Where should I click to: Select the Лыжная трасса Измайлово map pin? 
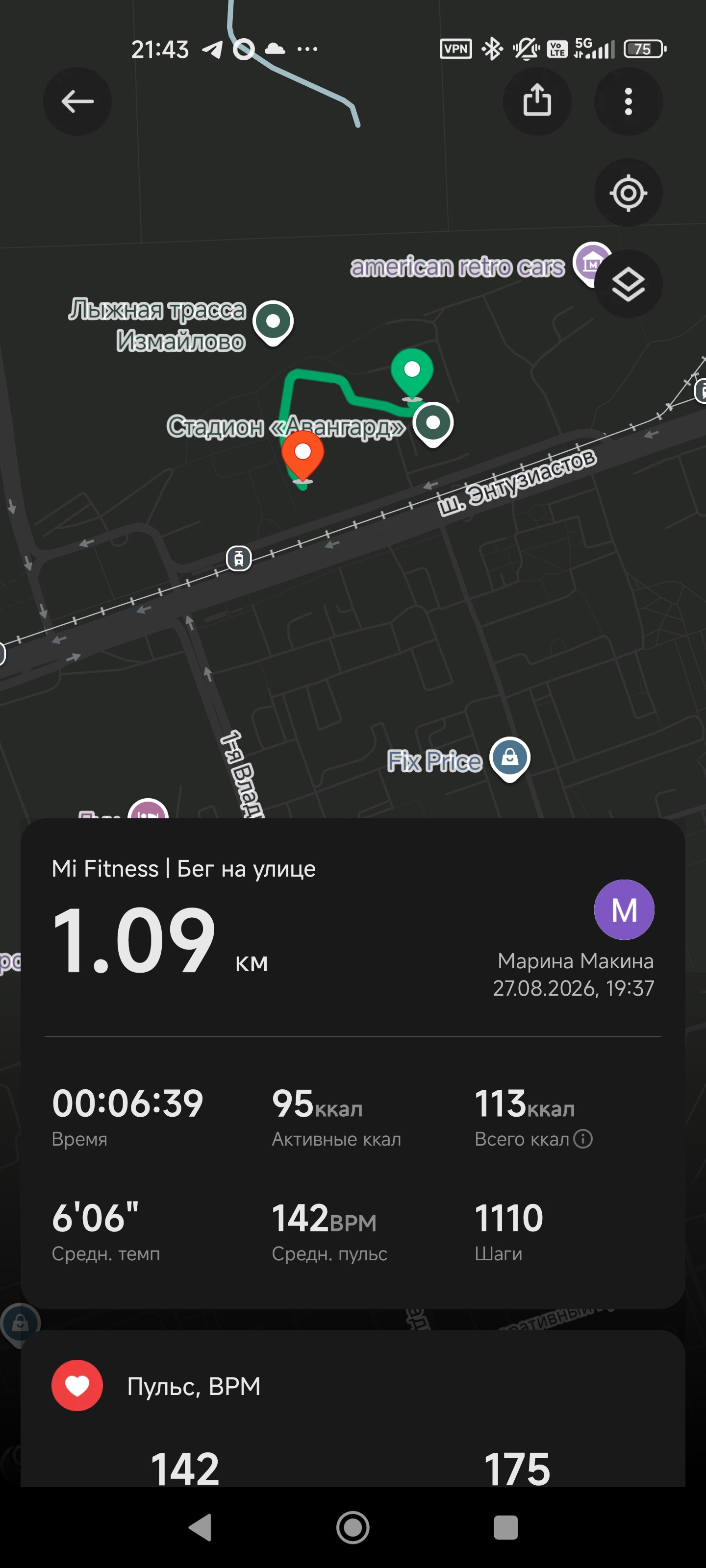pos(273,322)
